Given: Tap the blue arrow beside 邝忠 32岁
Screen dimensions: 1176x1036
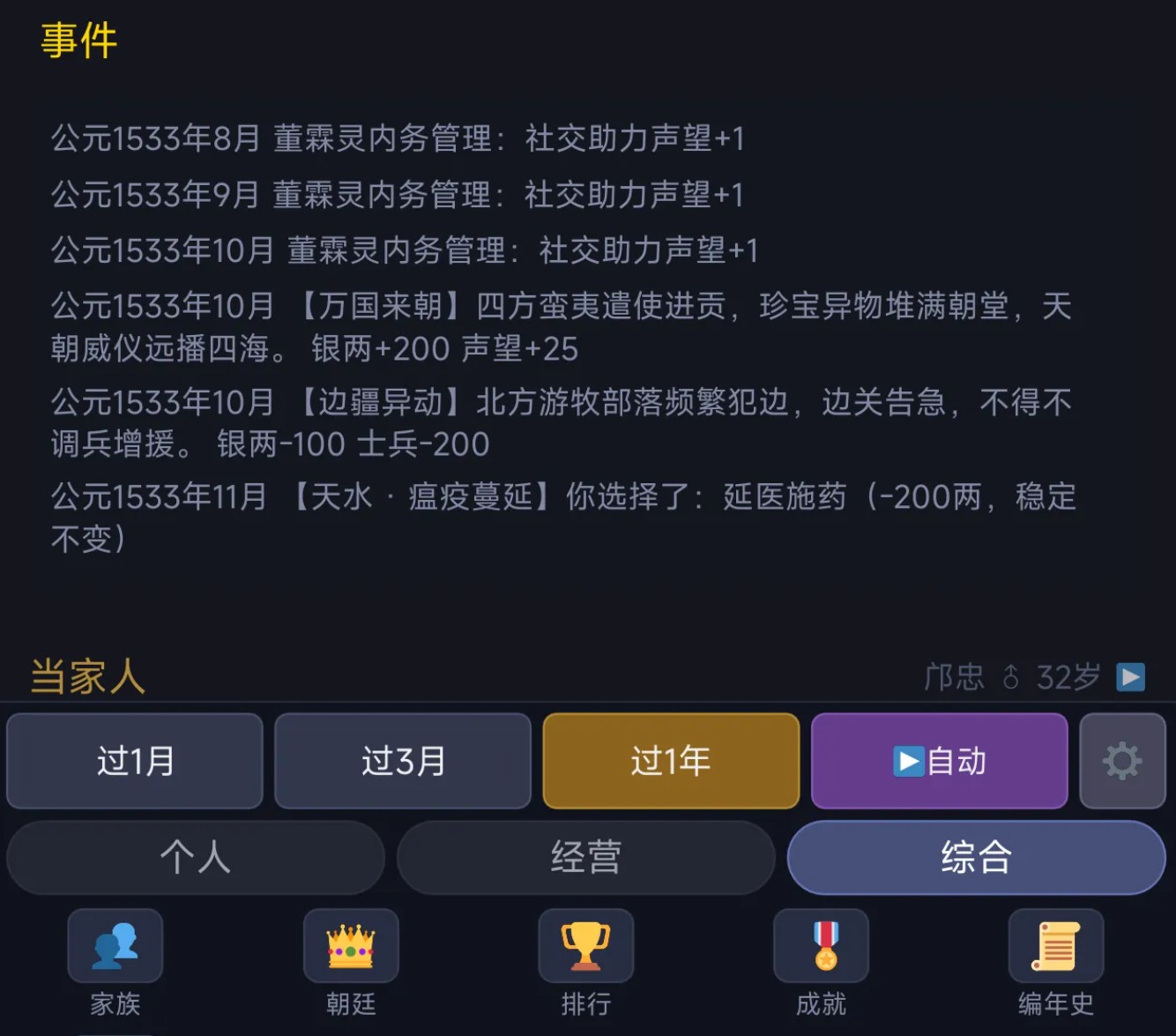Looking at the screenshot, I should pos(1130,677).
